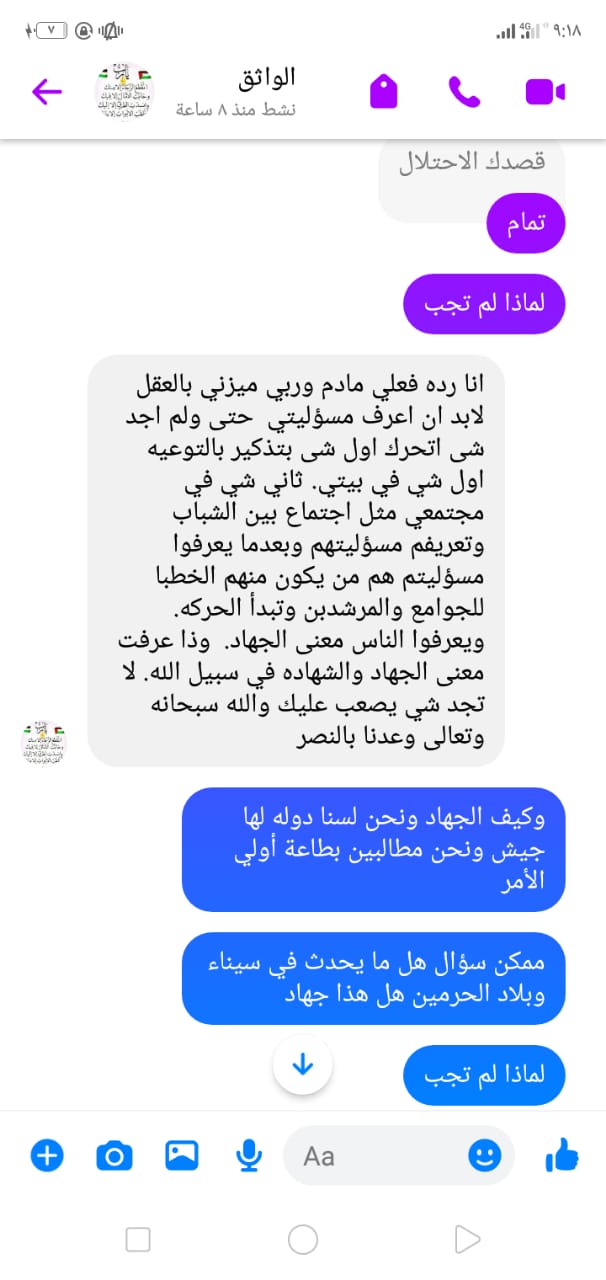Tap the system home circle button
Screen dimensions: 606x1280
(x=302, y=1241)
